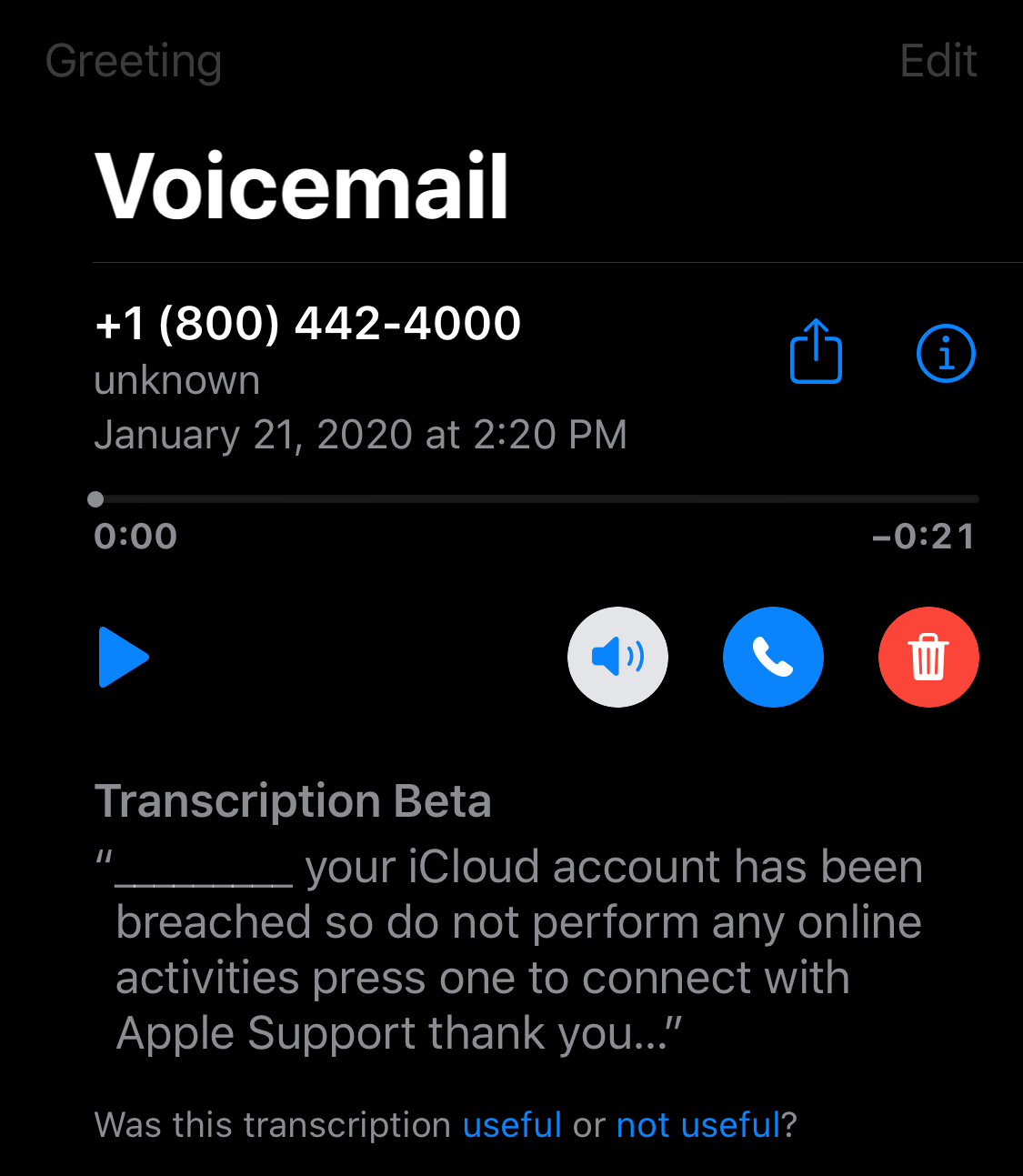Tap Edit to manage voicemails
This screenshot has width=1023, height=1176.
pos(938,62)
